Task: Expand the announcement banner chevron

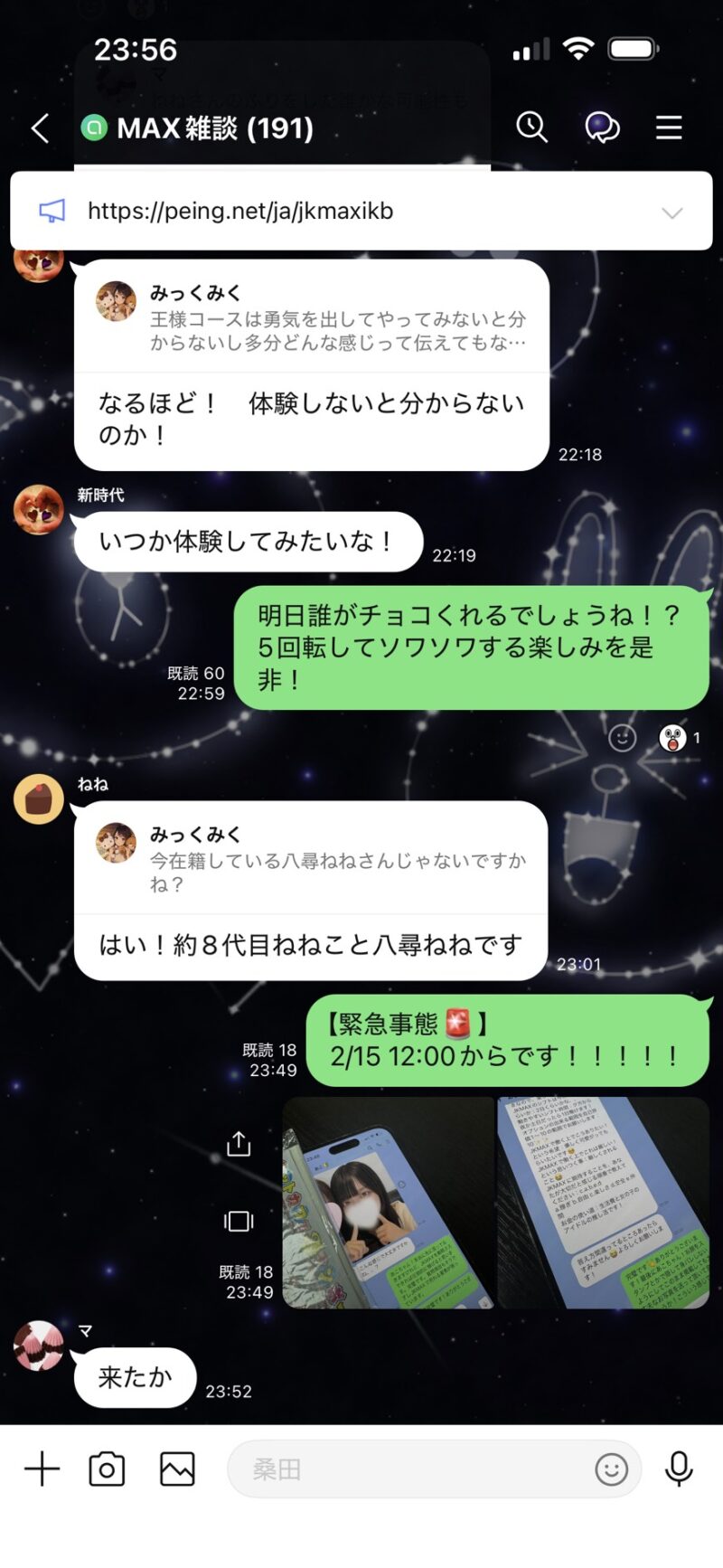Action: pos(671,213)
